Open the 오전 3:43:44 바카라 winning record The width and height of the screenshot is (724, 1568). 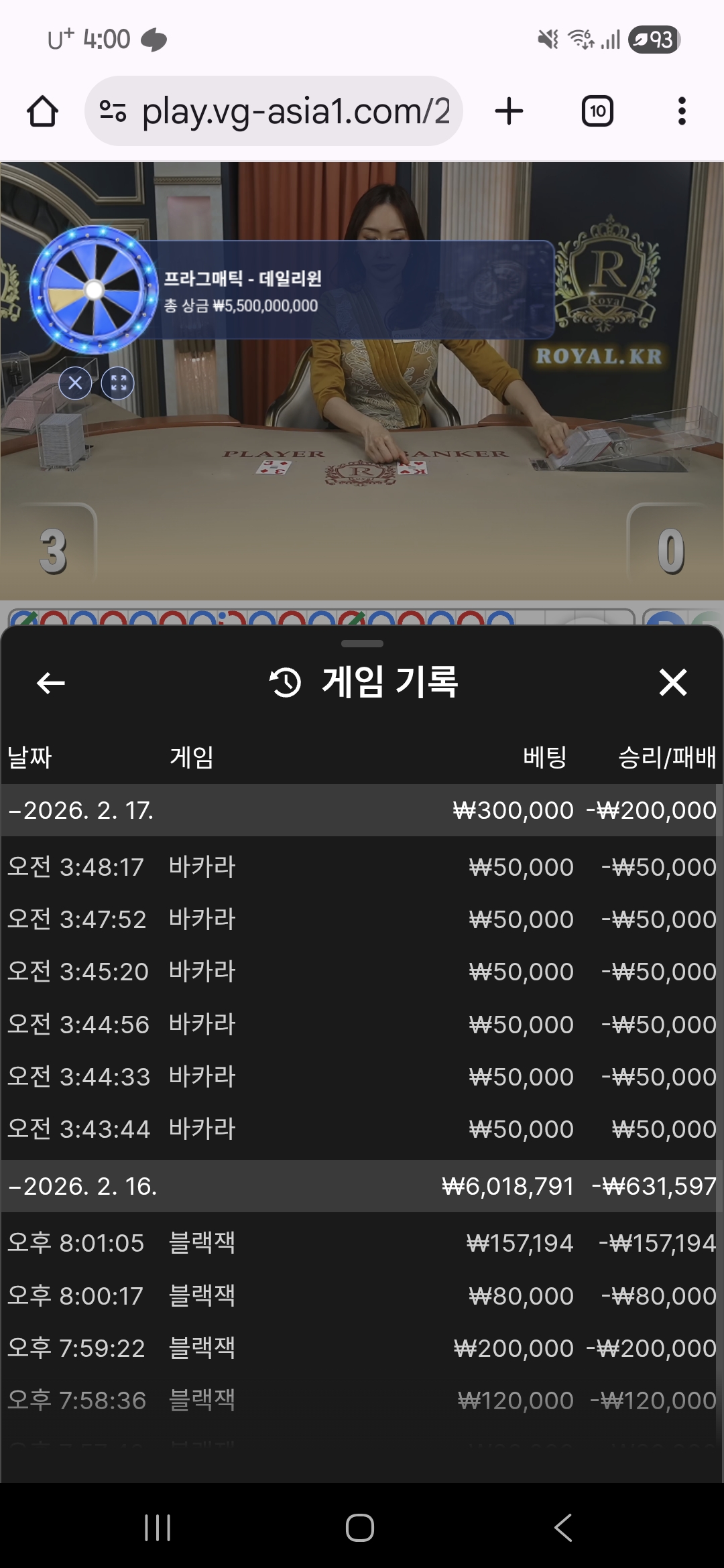(x=362, y=1129)
